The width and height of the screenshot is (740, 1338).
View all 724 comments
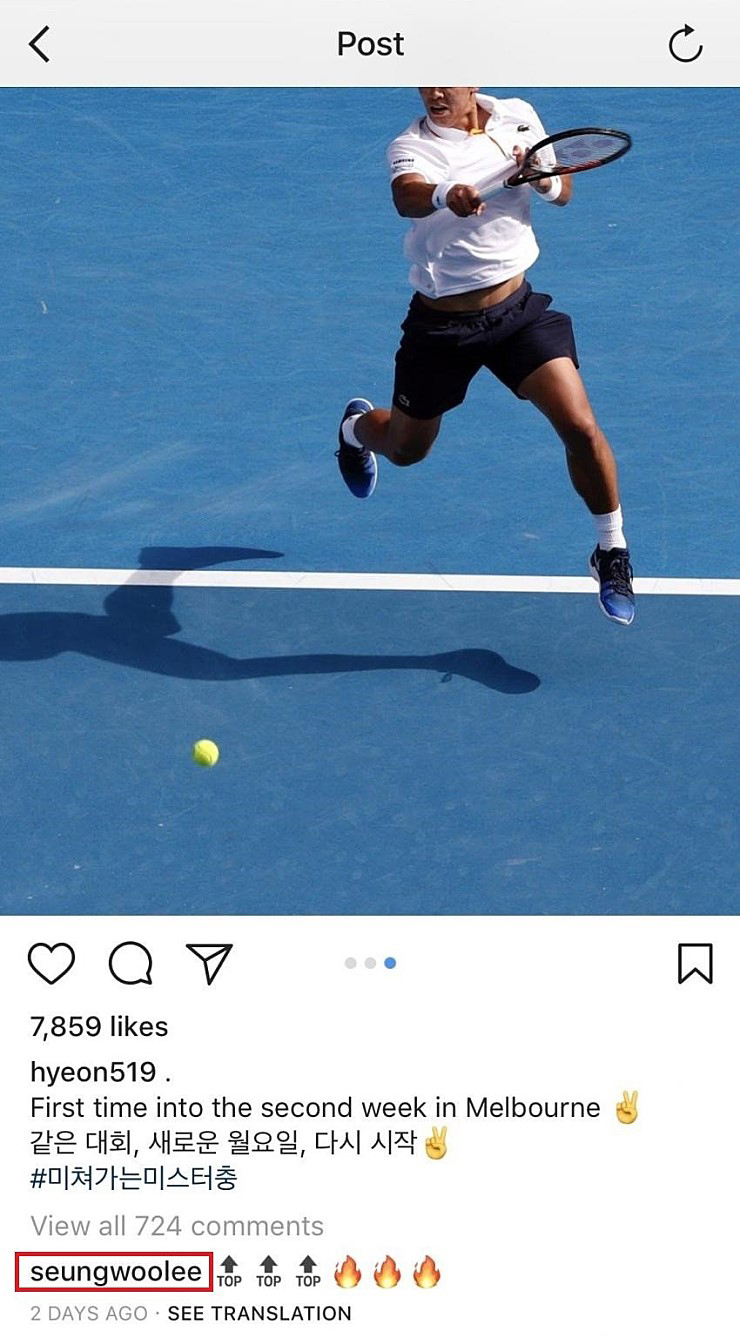tap(177, 1226)
